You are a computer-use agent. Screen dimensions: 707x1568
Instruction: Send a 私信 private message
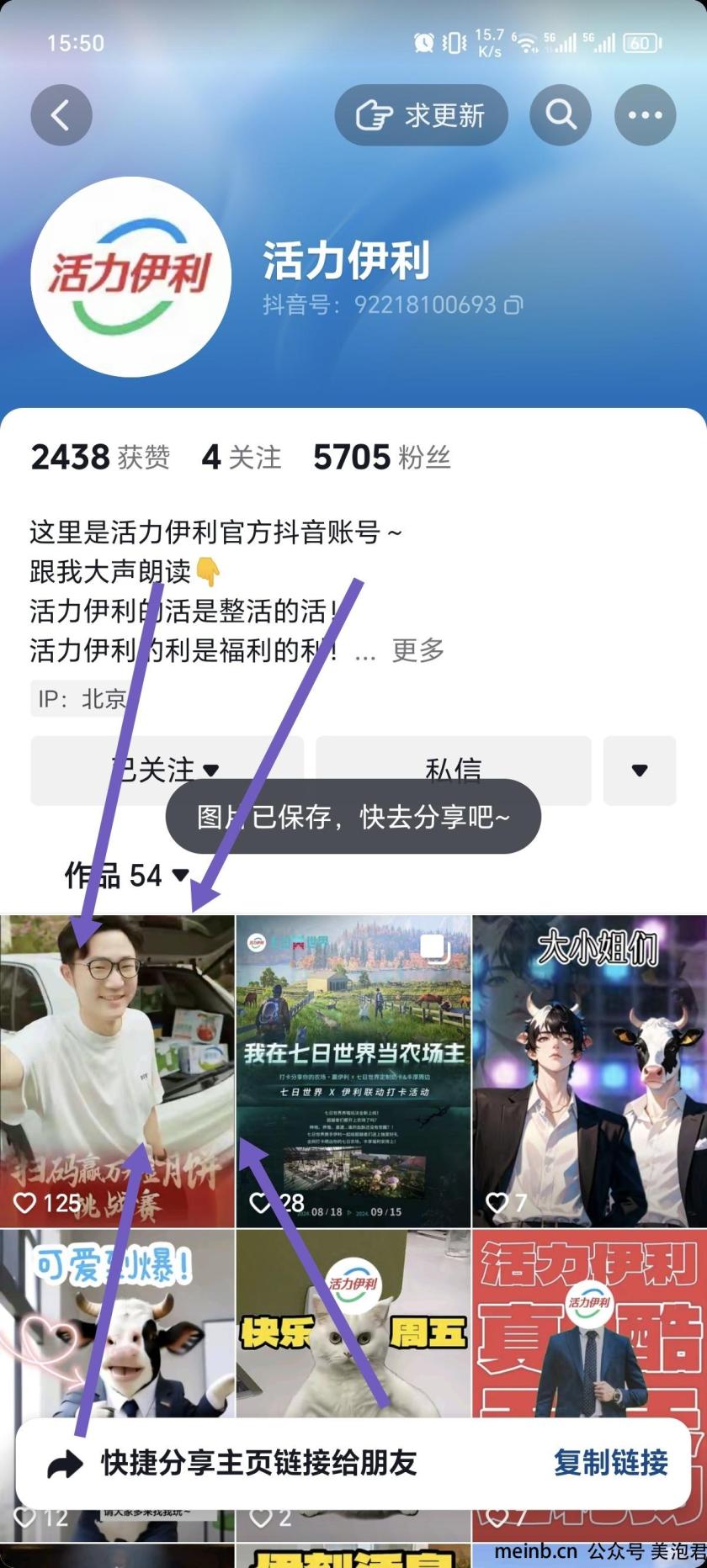(x=453, y=770)
